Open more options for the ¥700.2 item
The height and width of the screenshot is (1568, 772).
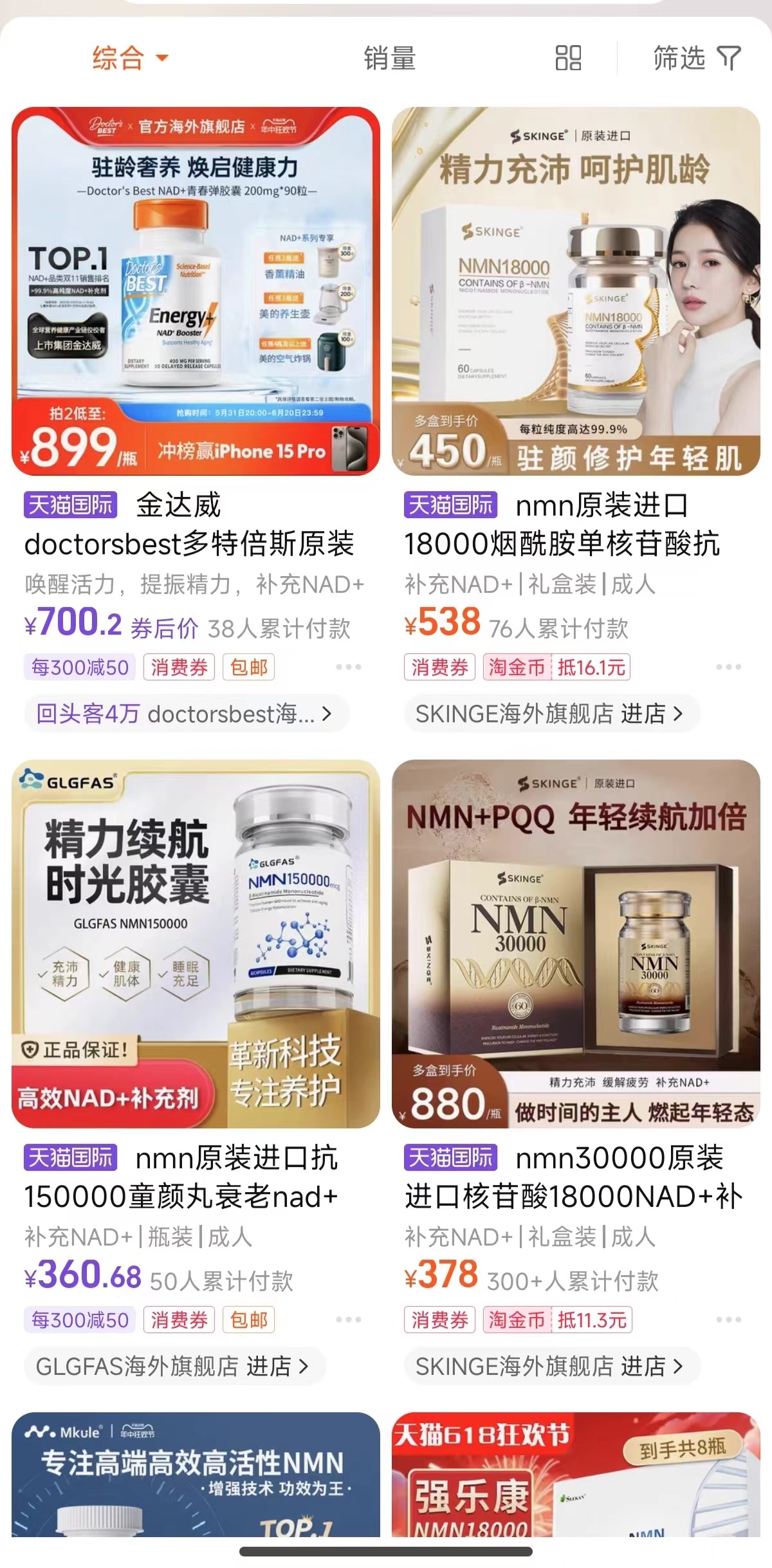348,667
